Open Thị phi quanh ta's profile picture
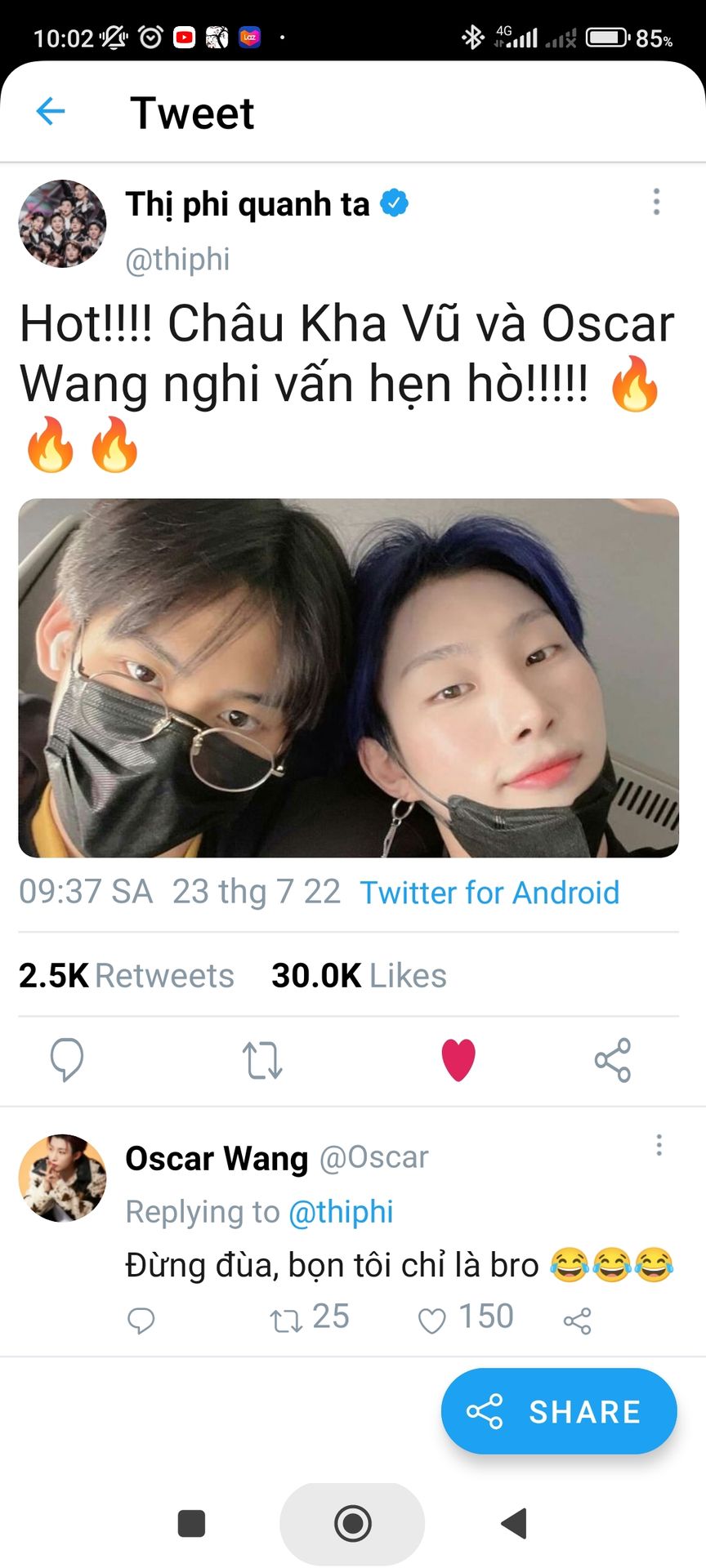Screen dimensions: 706x1568 63,224
